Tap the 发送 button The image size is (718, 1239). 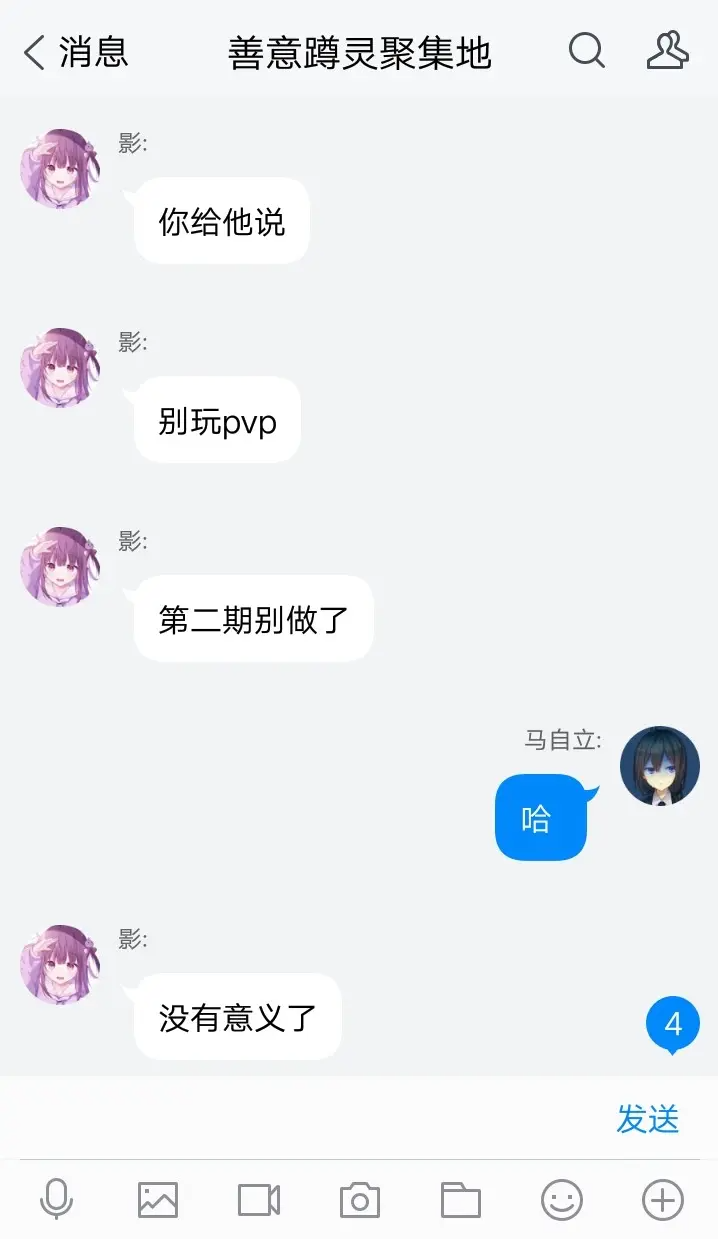pyautogui.click(x=648, y=1119)
